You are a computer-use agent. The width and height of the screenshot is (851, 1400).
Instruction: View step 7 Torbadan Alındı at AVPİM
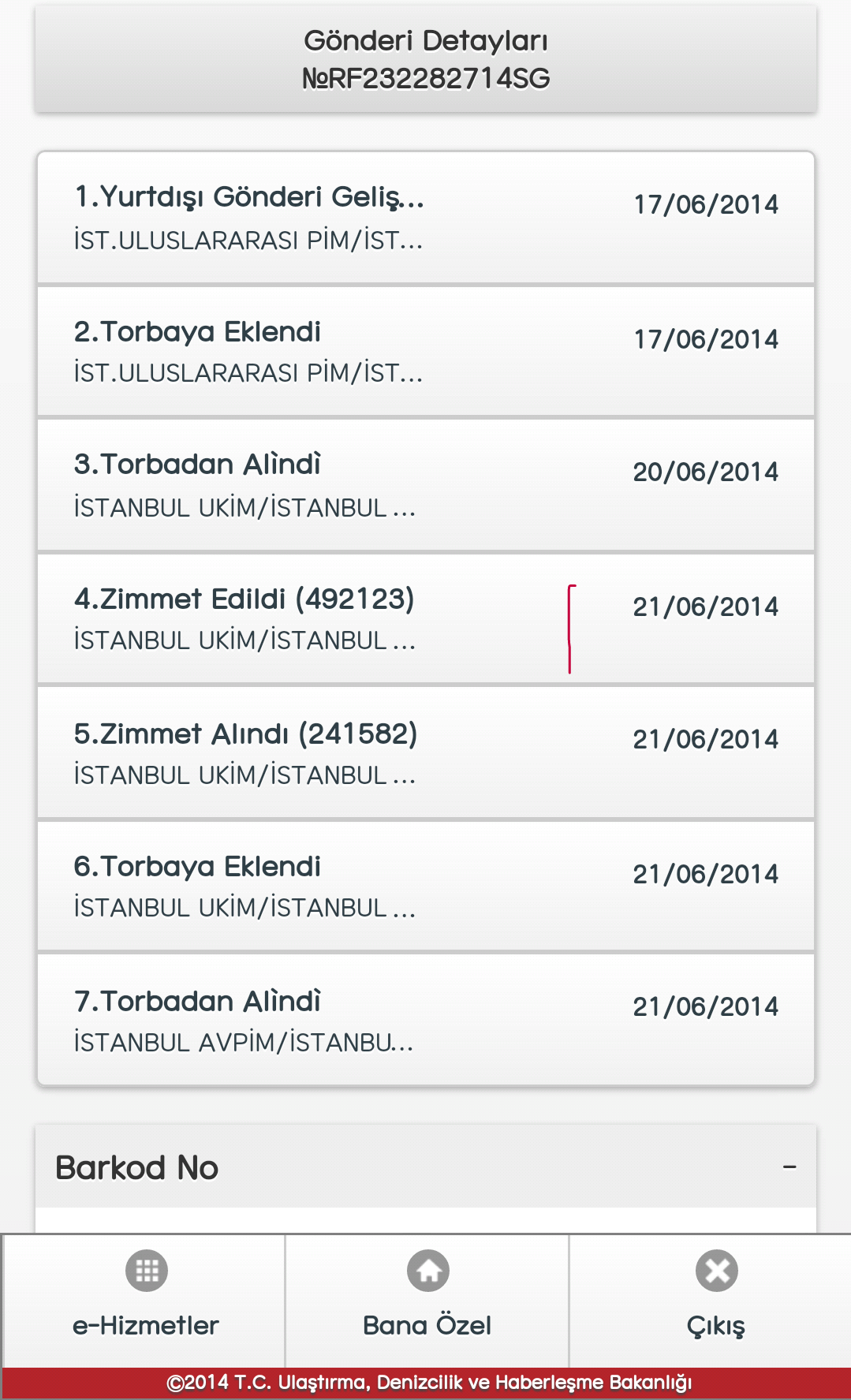426,1019
